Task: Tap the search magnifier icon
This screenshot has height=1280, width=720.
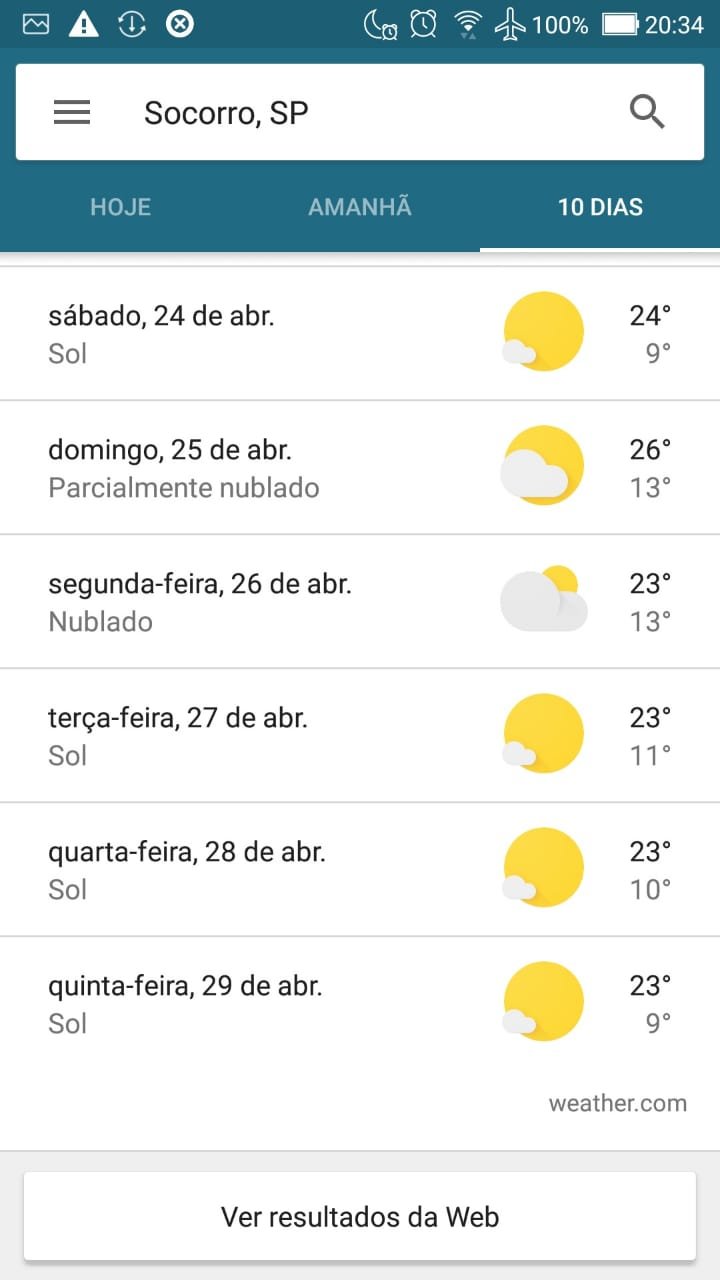Action: click(x=647, y=113)
